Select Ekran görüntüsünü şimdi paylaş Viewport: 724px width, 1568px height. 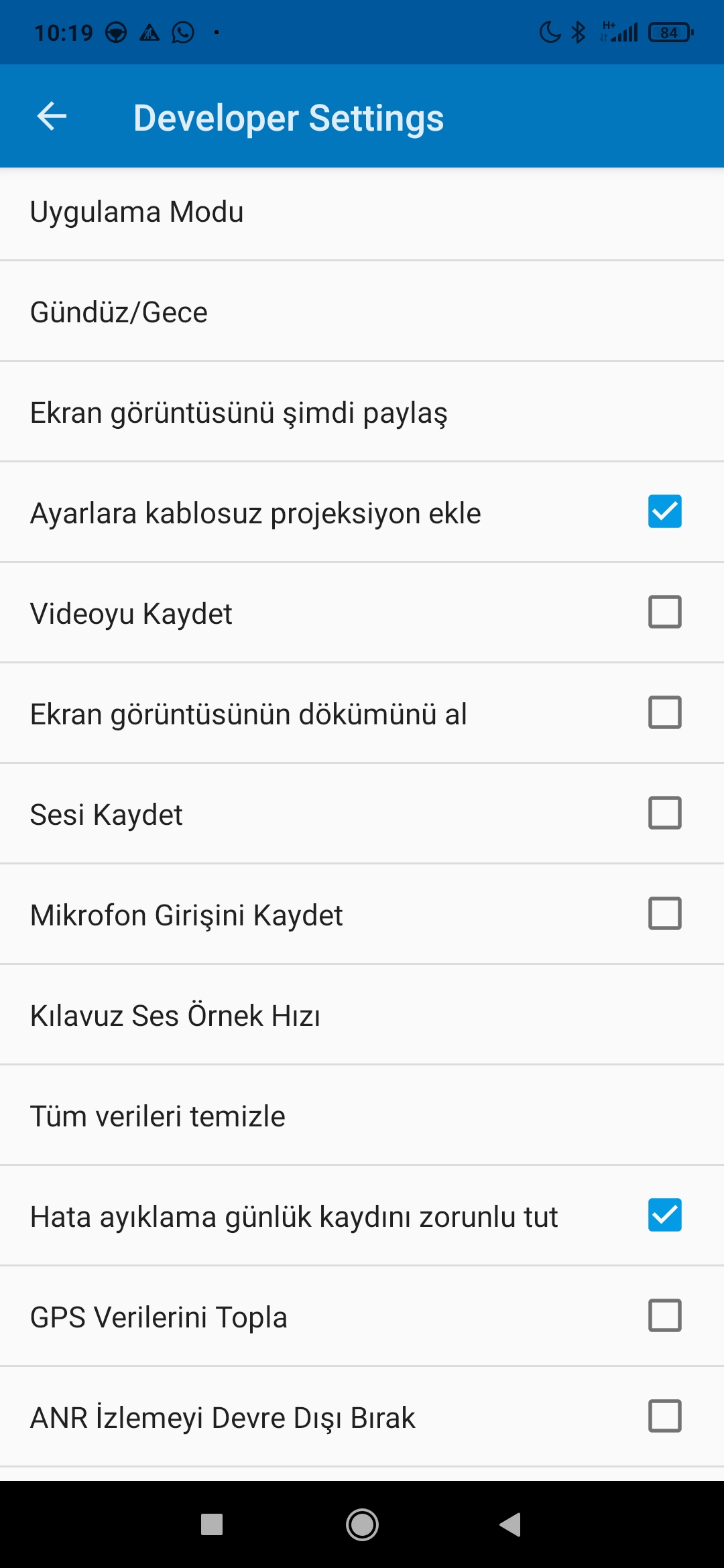362,412
